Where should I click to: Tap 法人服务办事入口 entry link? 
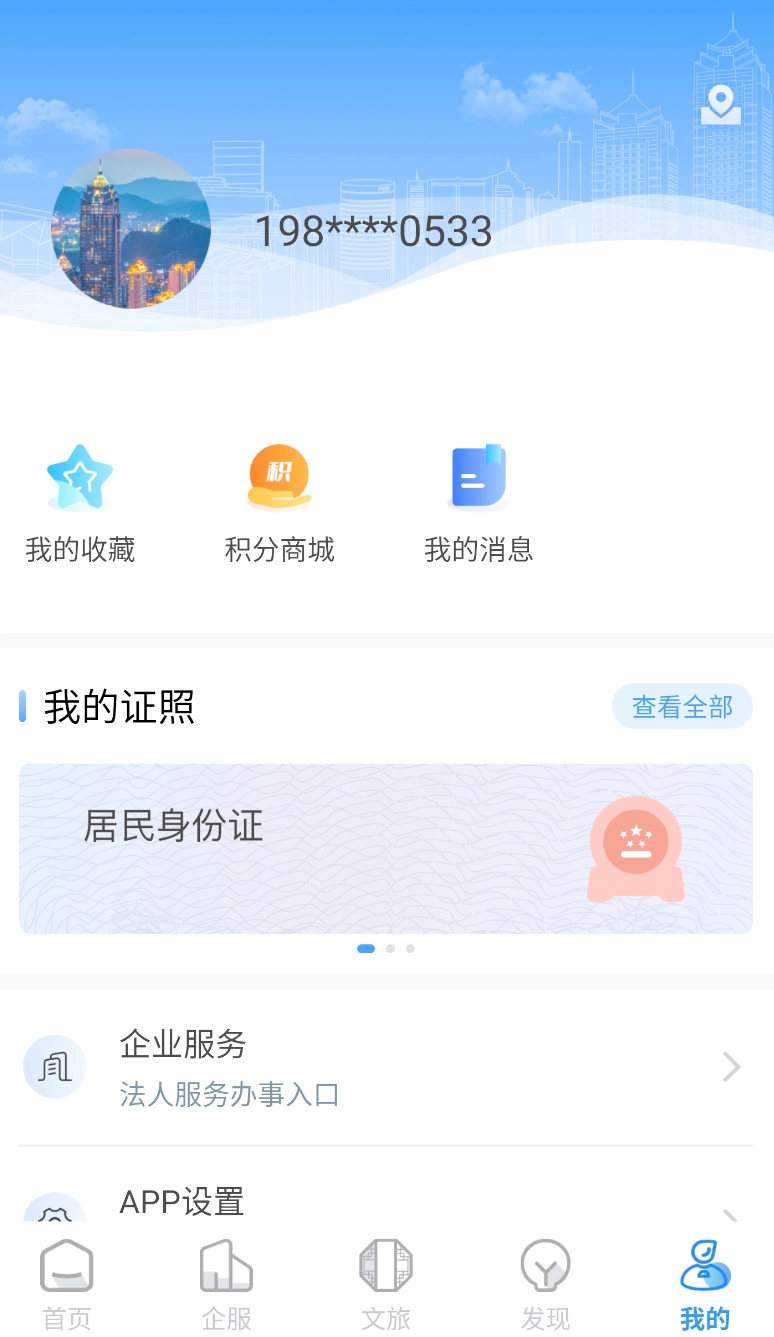pyautogui.click(x=229, y=1095)
